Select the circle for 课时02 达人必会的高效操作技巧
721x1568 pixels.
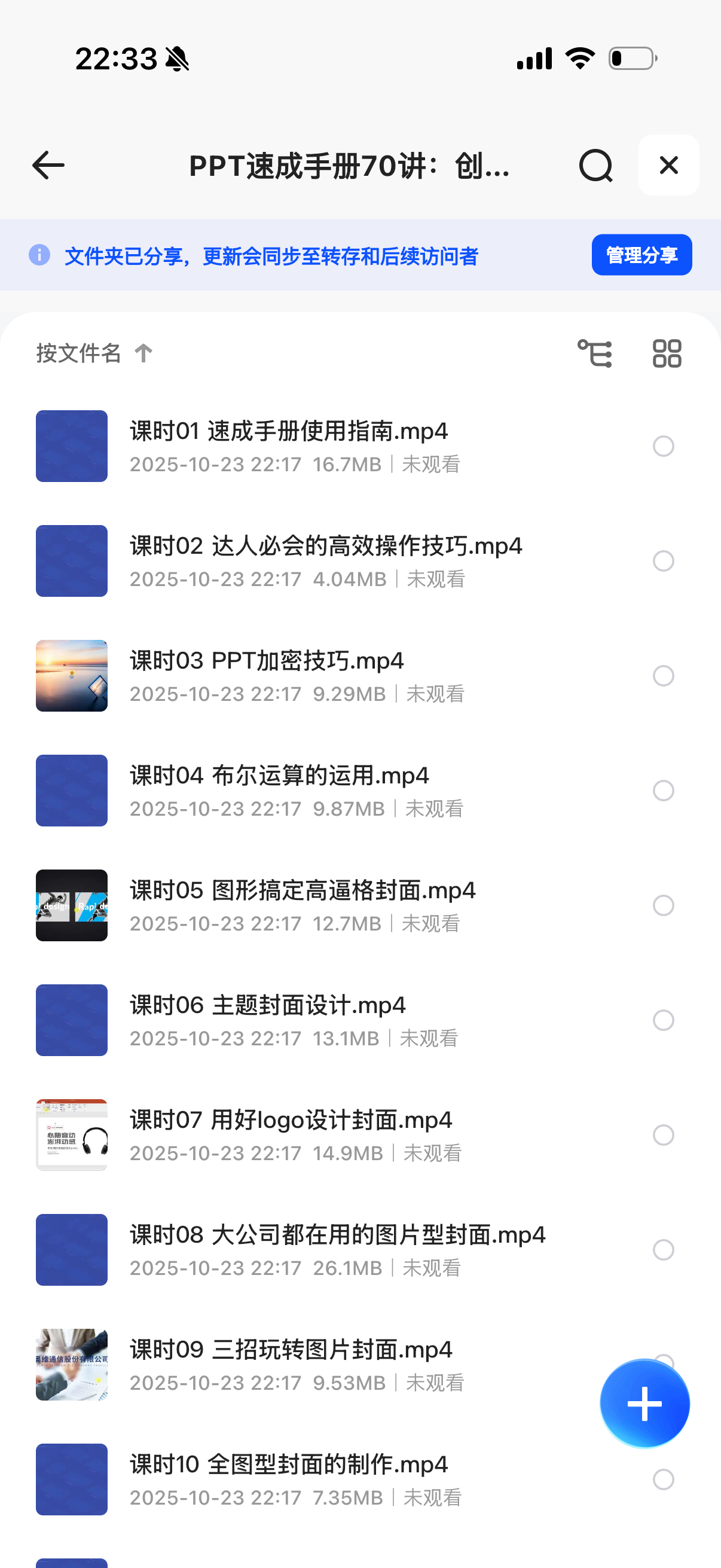663,560
